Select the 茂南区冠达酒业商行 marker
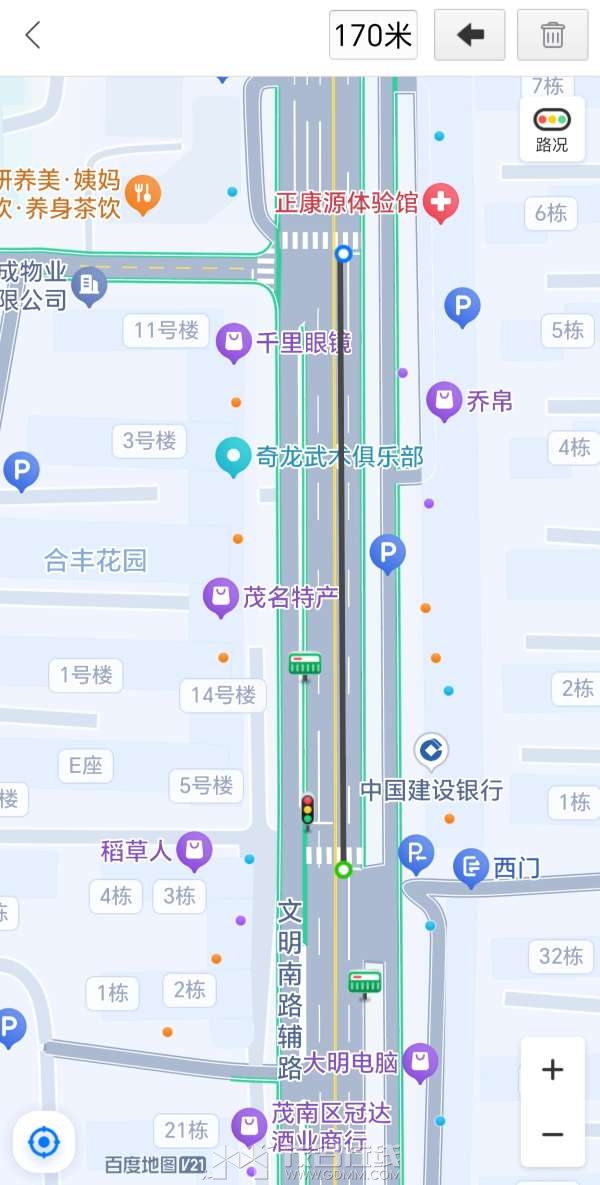This screenshot has height=1185, width=600. point(249,1127)
